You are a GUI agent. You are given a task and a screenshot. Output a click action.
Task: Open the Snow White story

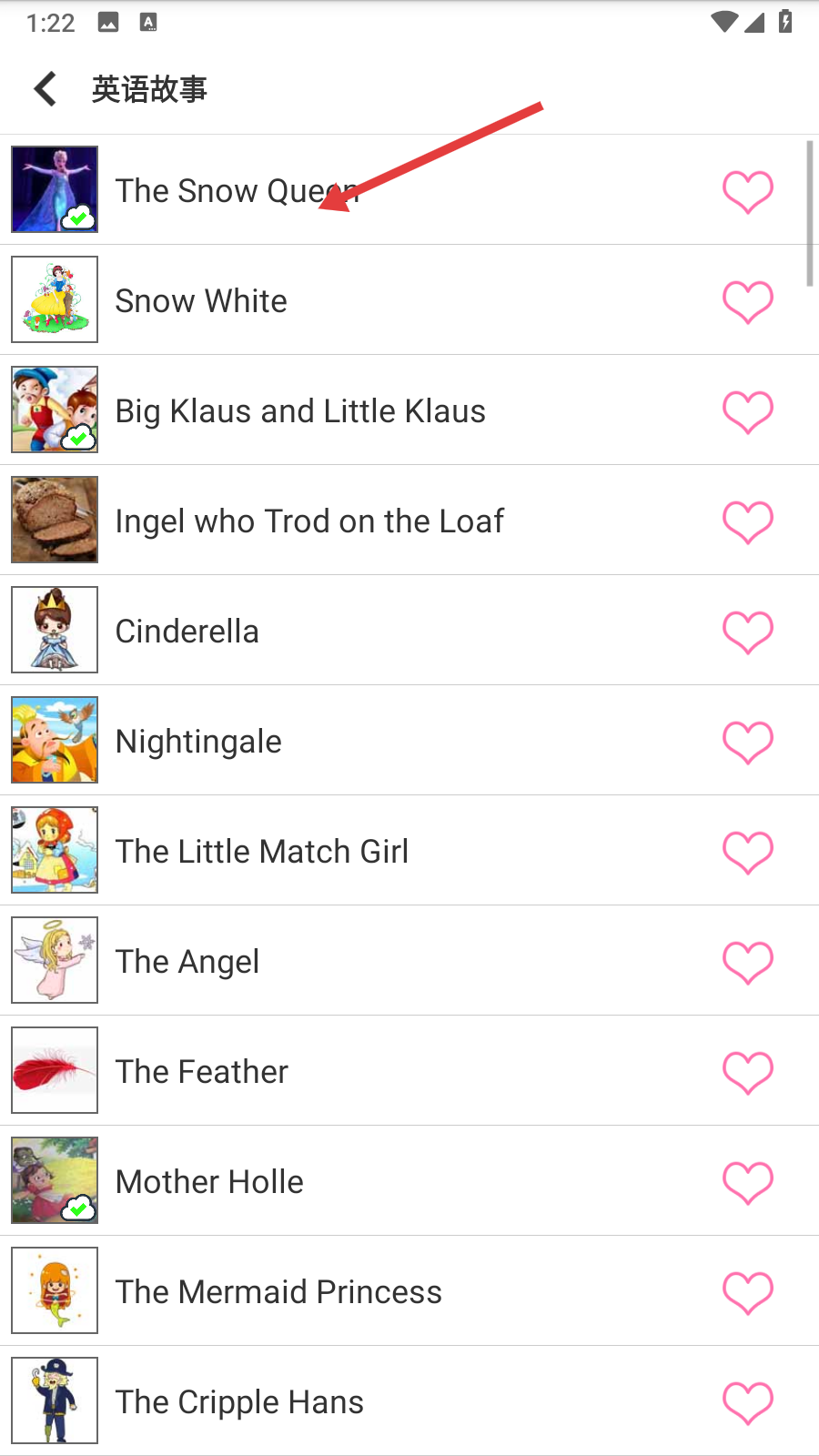pos(201,301)
